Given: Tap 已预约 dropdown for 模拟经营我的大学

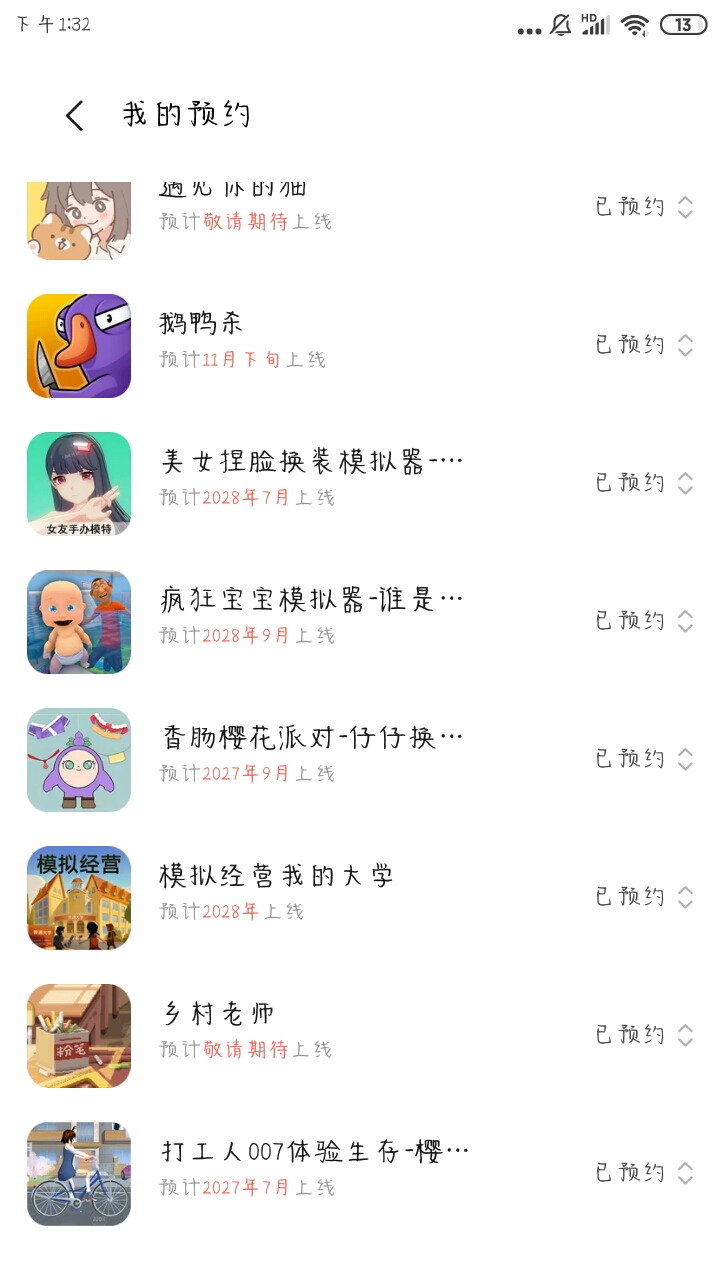Looking at the screenshot, I should 644,897.
